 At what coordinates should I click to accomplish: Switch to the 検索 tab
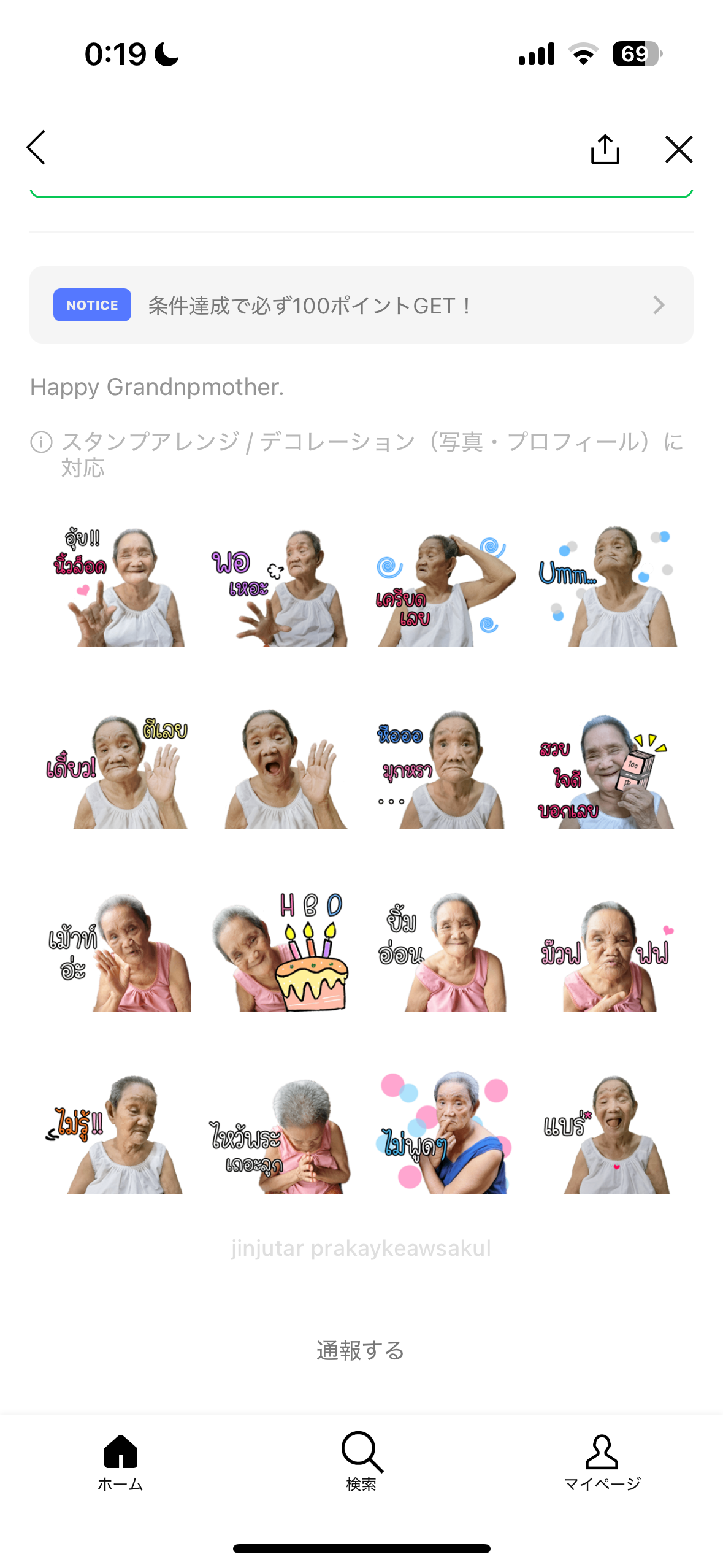click(361, 1462)
